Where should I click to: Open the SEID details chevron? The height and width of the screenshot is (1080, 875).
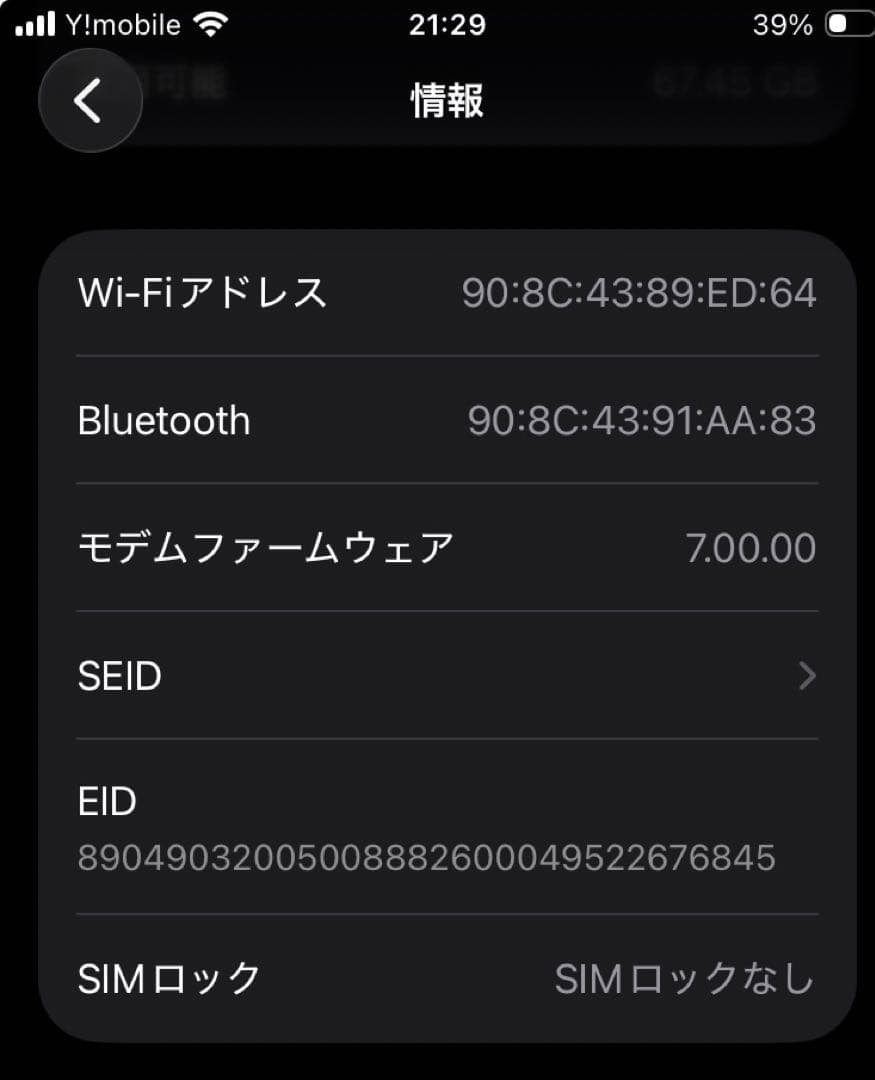(808, 677)
